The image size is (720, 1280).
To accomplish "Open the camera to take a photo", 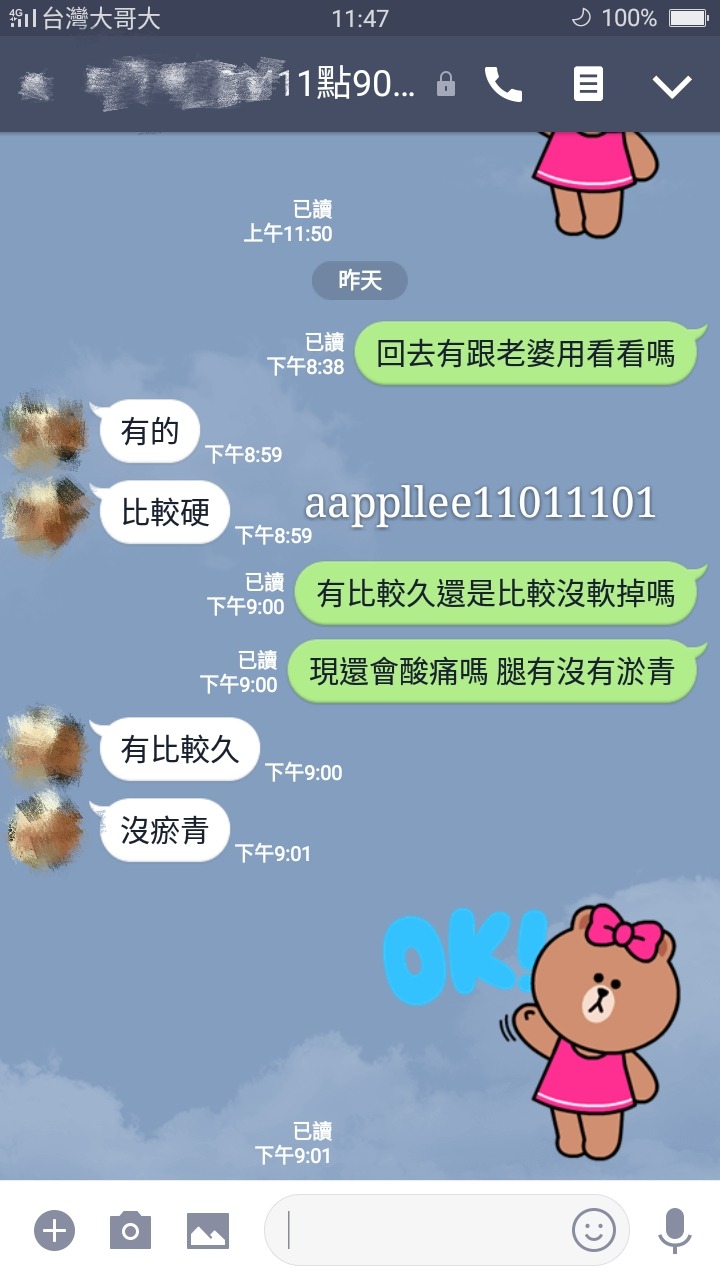I will tap(130, 1230).
